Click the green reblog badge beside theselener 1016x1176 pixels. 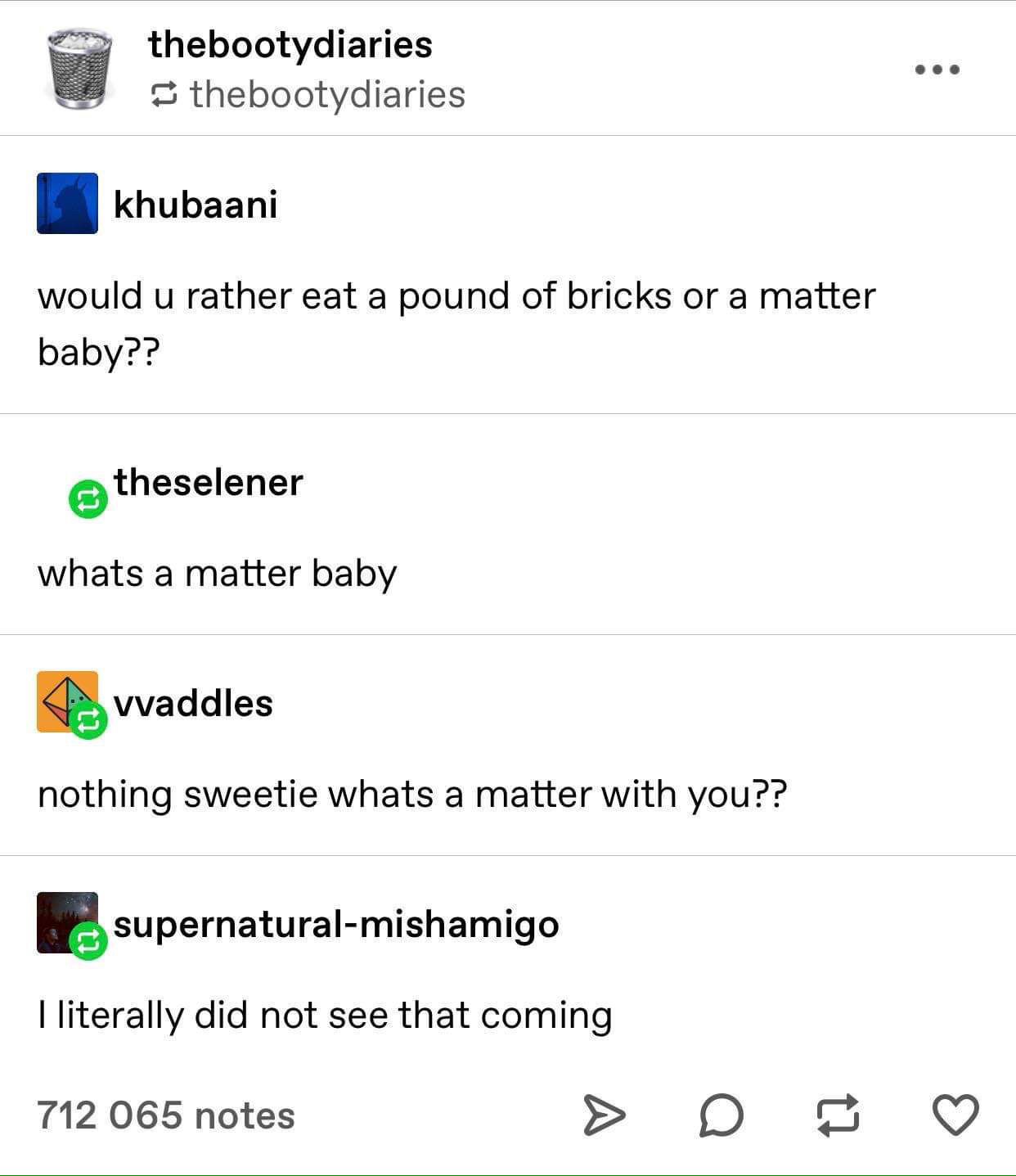coord(88,498)
